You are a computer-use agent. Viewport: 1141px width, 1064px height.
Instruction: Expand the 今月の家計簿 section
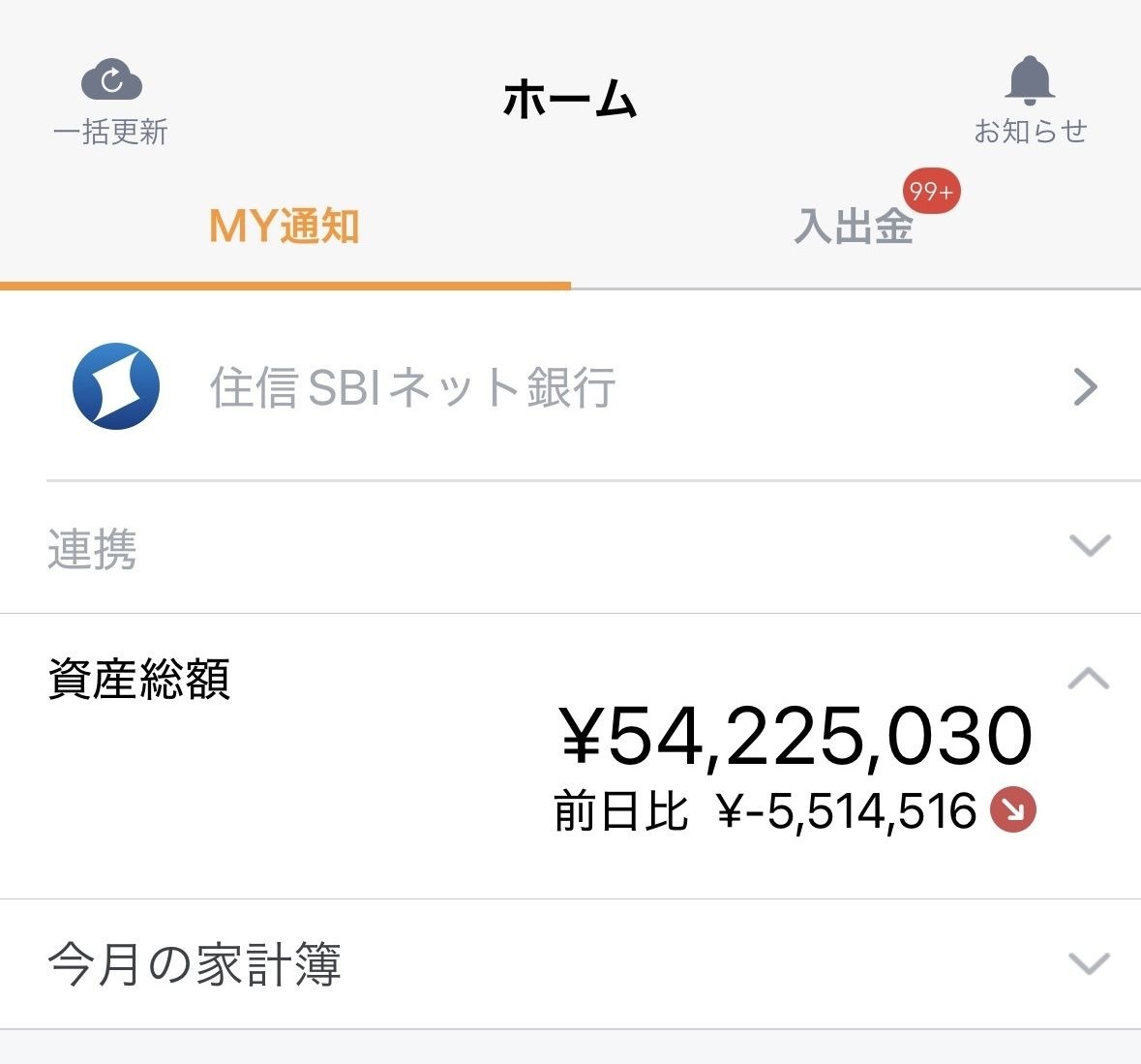[x=1089, y=964]
